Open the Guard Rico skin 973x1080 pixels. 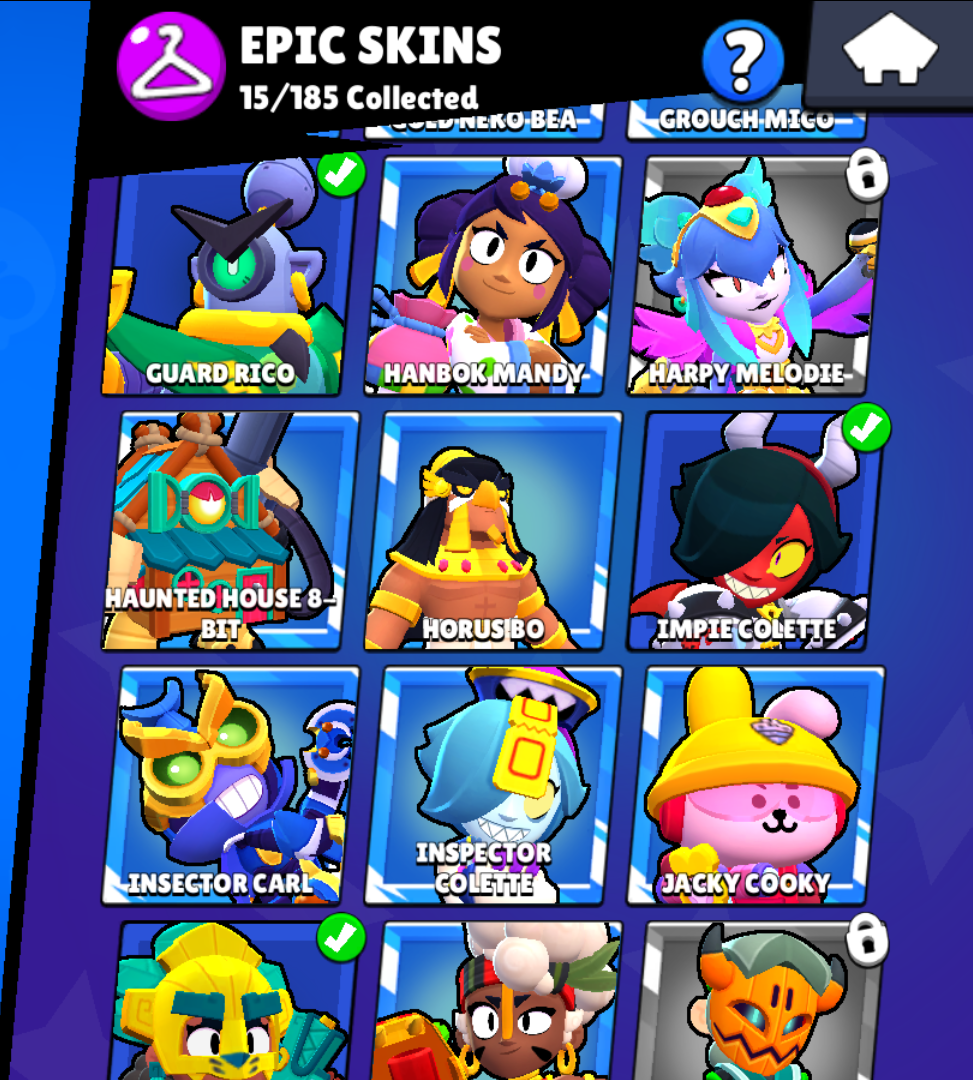(x=231, y=277)
